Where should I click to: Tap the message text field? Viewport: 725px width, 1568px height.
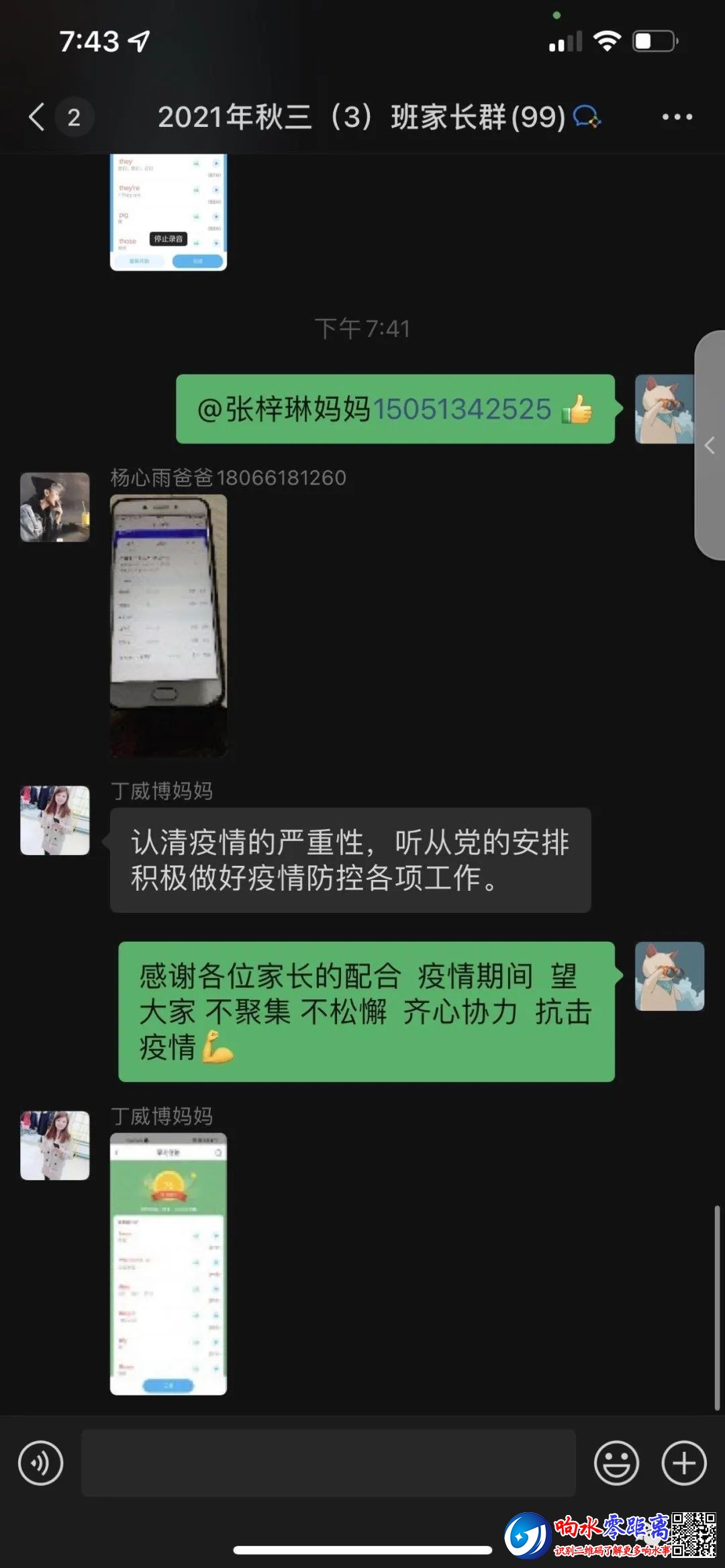(x=328, y=1463)
